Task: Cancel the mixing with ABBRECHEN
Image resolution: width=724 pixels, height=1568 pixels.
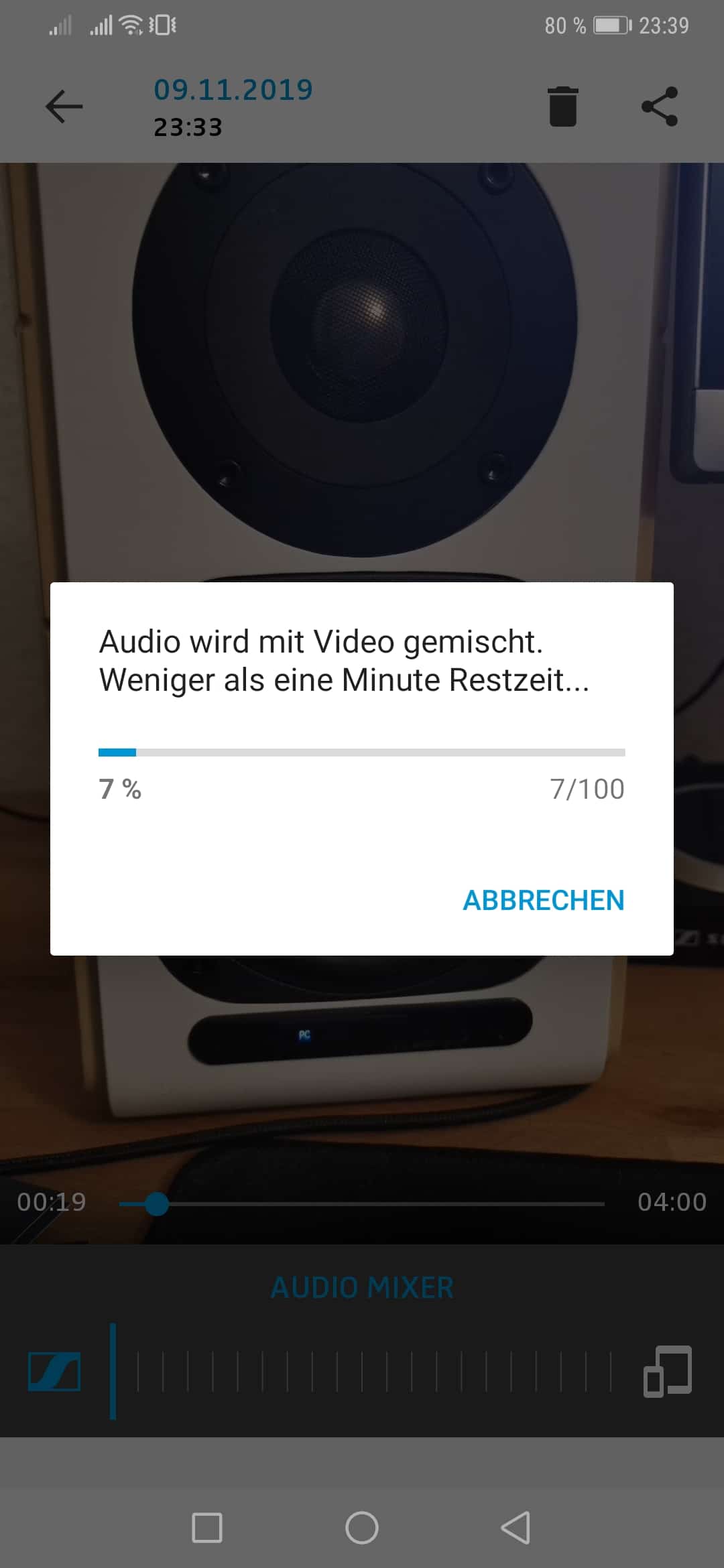Action: coord(543,900)
